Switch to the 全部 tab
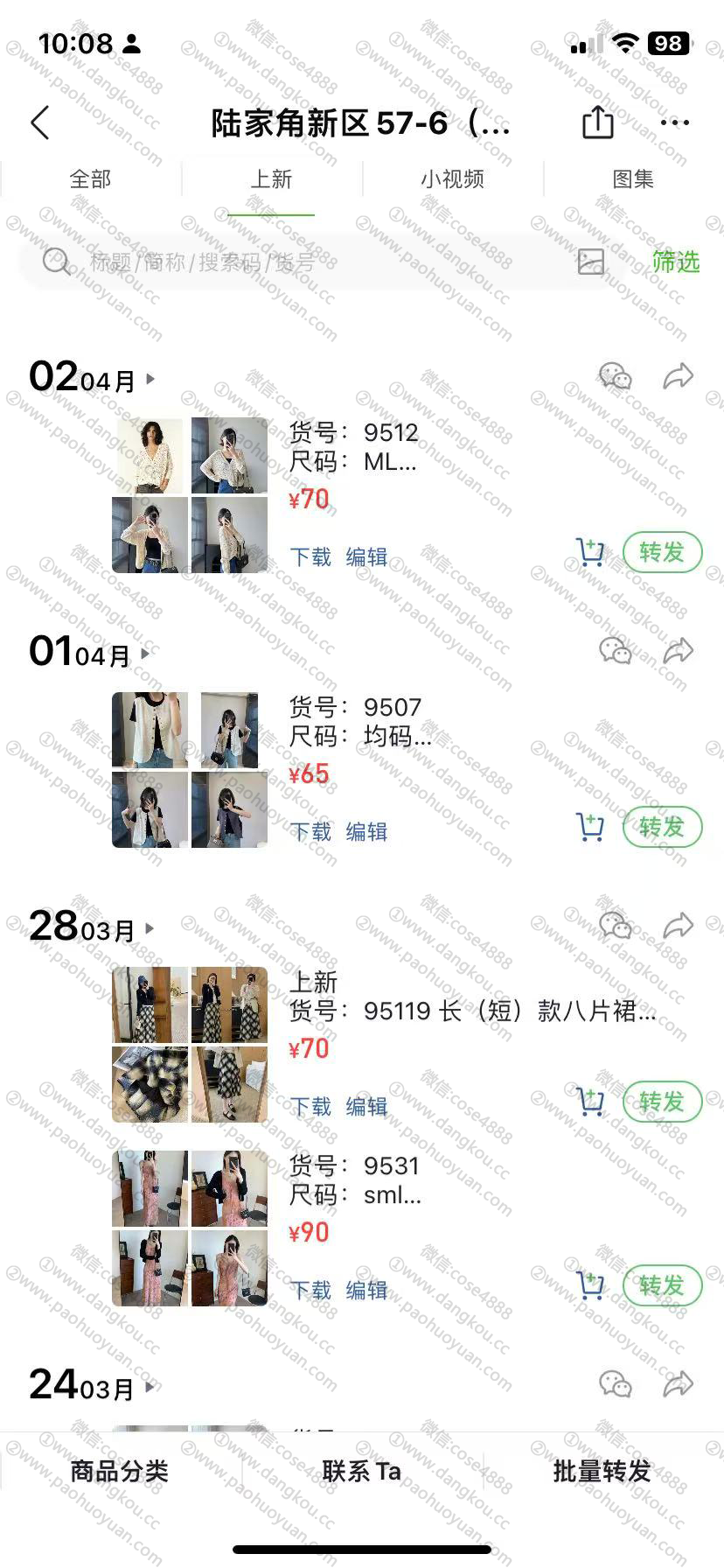The width and height of the screenshot is (724, 1568). click(x=90, y=179)
